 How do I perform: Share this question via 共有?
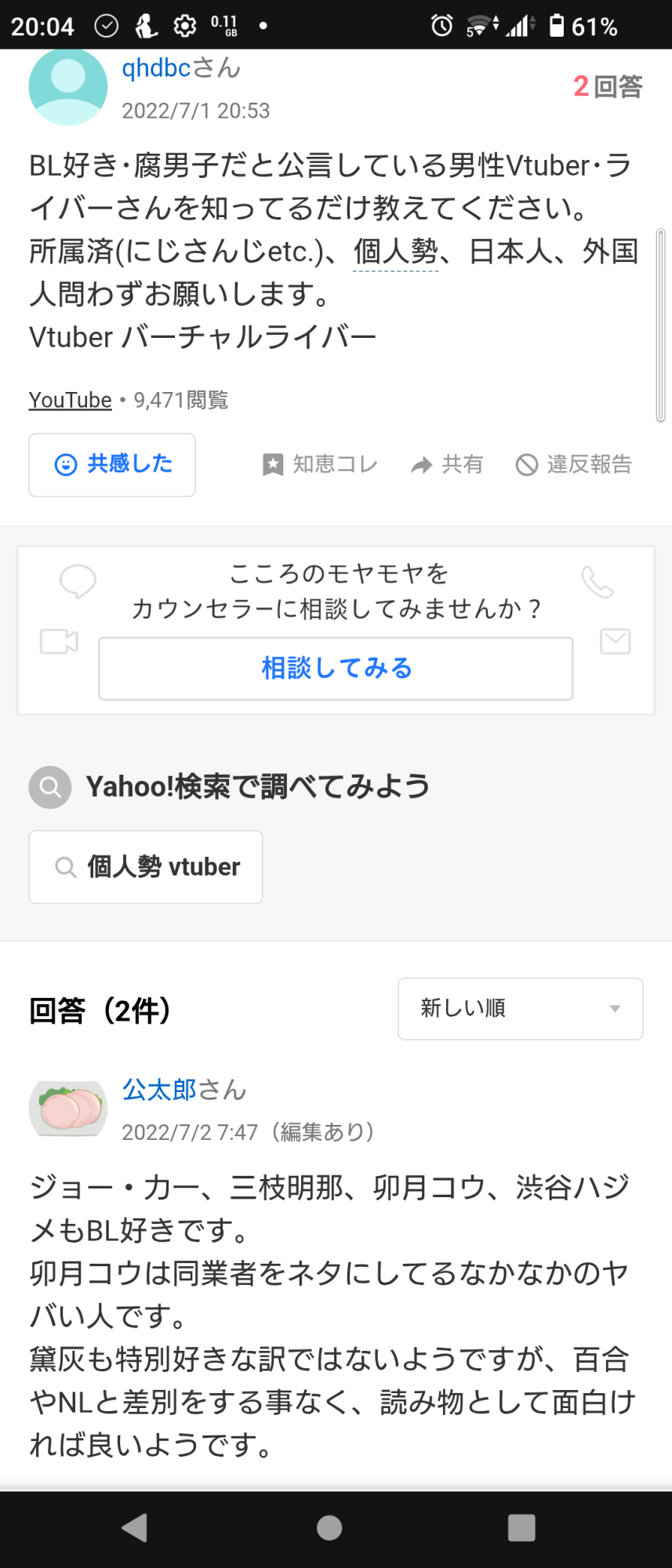click(x=447, y=464)
